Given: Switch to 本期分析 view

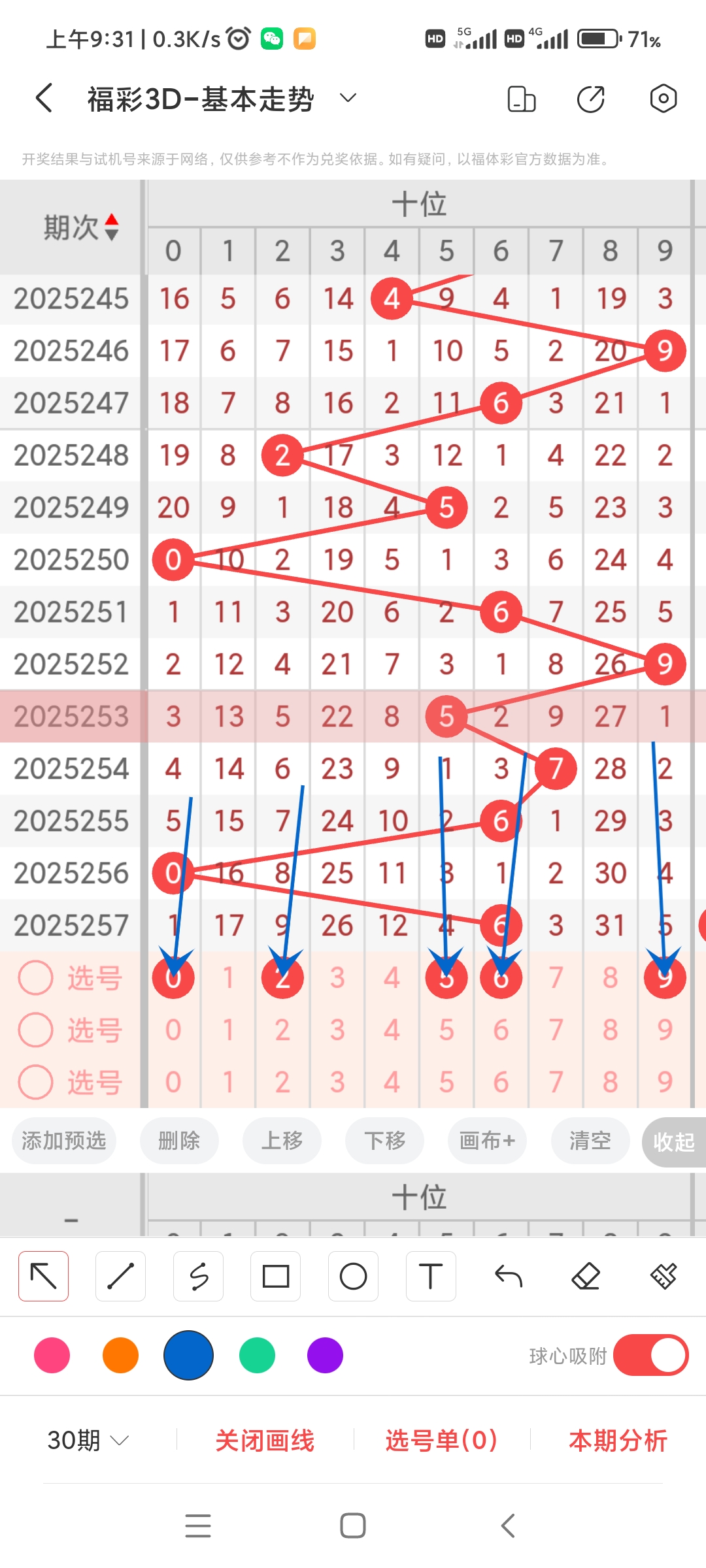Looking at the screenshot, I should click(616, 1439).
